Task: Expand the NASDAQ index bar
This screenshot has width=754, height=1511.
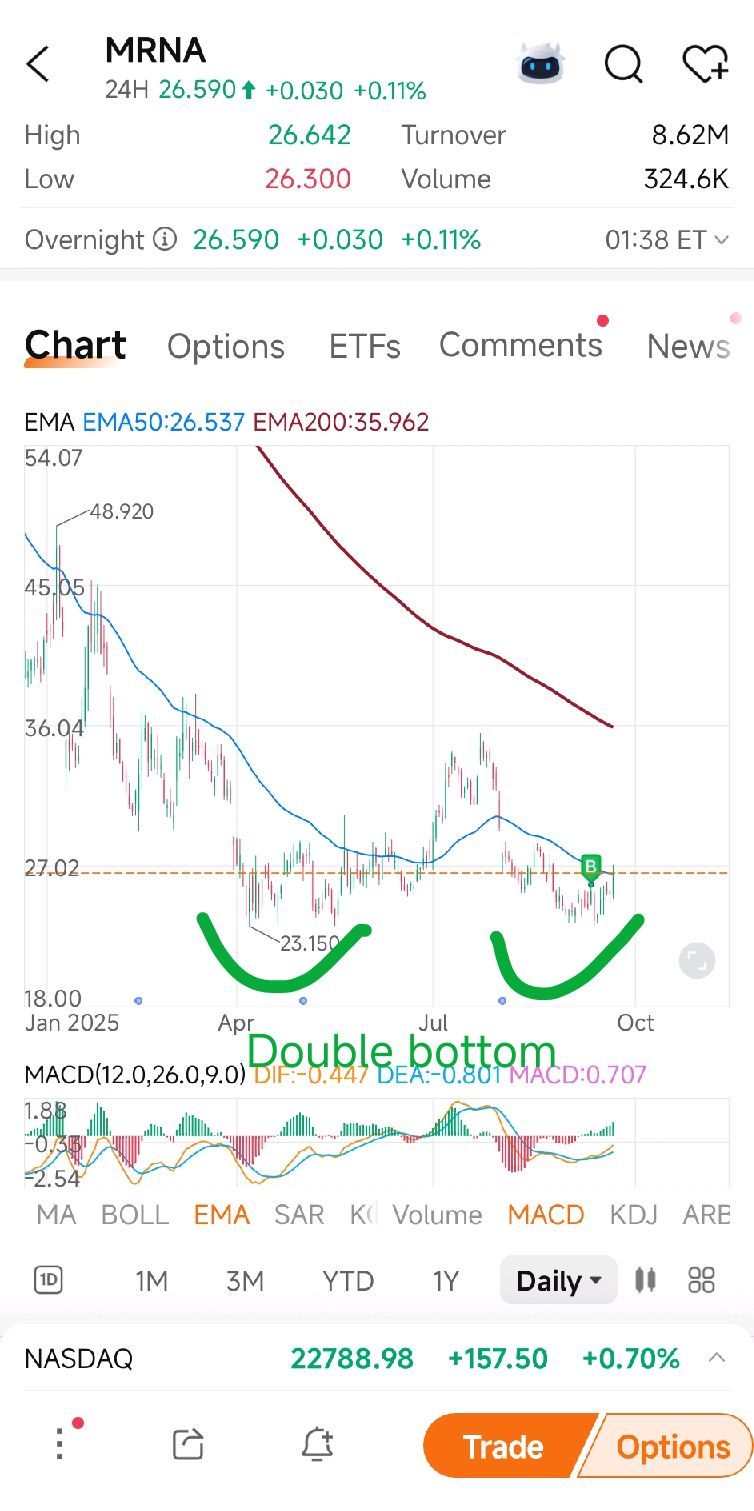Action: coord(716,1358)
